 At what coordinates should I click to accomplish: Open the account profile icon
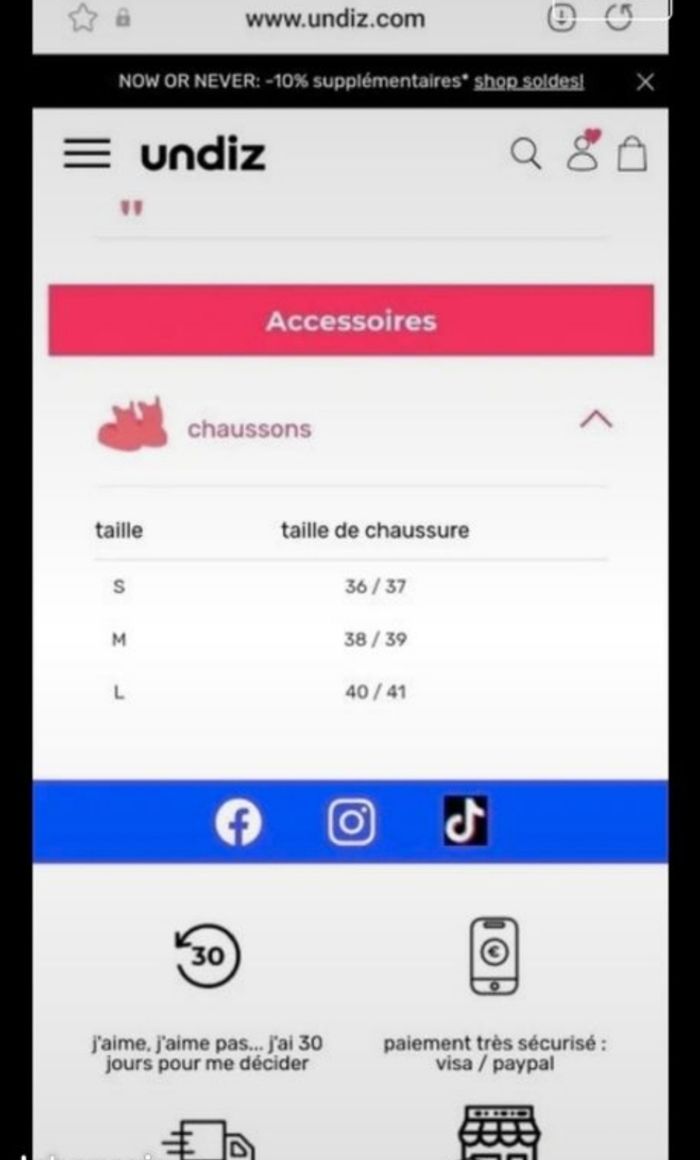pyautogui.click(x=582, y=152)
